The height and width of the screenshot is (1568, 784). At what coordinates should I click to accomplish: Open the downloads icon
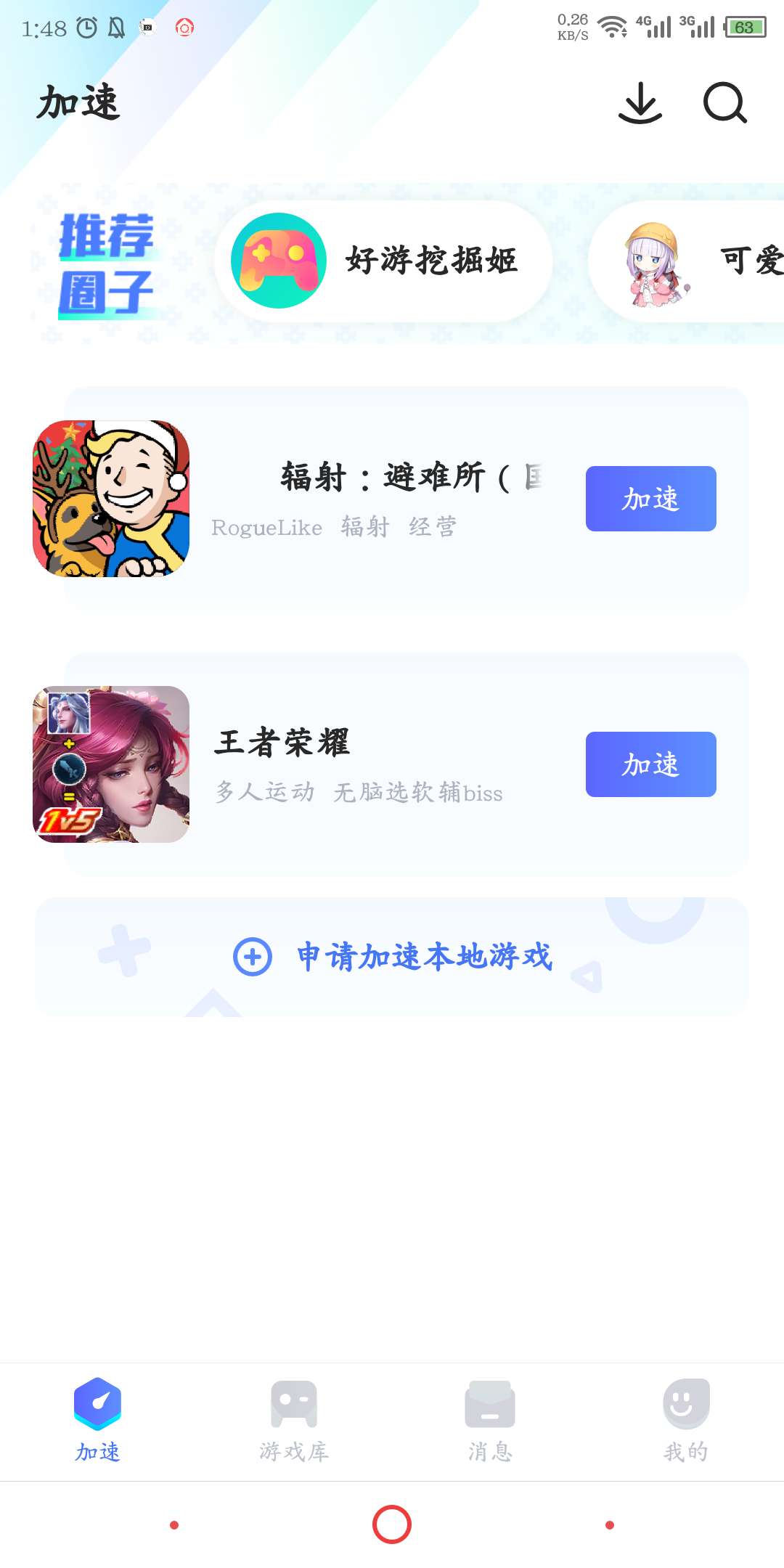tap(640, 103)
